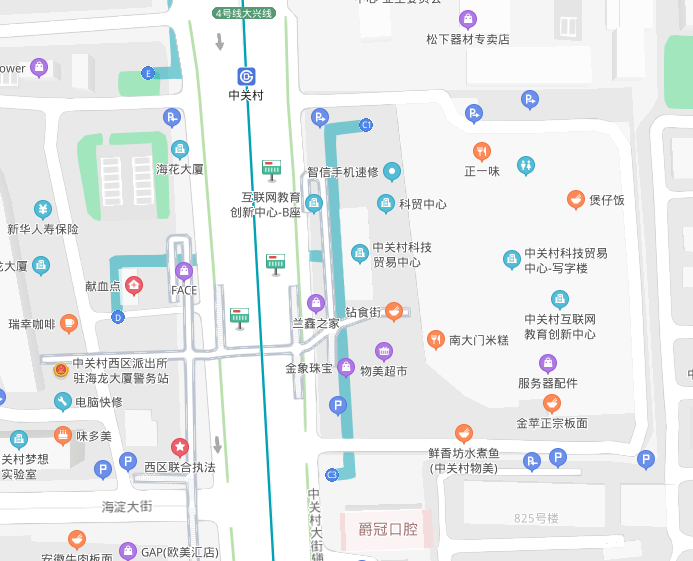Select the 西区联合执法 star marker

point(180,447)
